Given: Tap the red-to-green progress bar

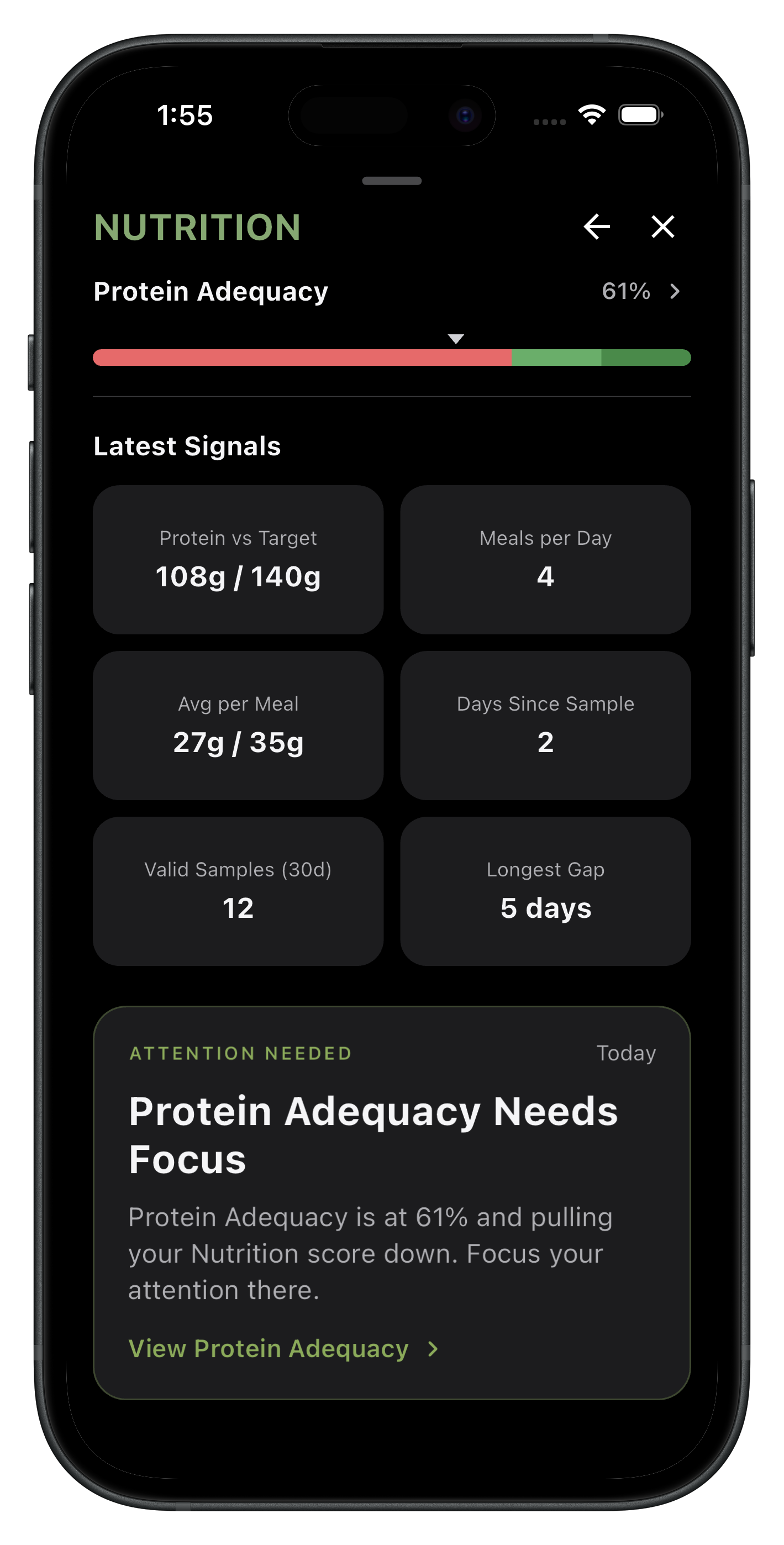Looking at the screenshot, I should pos(392,358).
